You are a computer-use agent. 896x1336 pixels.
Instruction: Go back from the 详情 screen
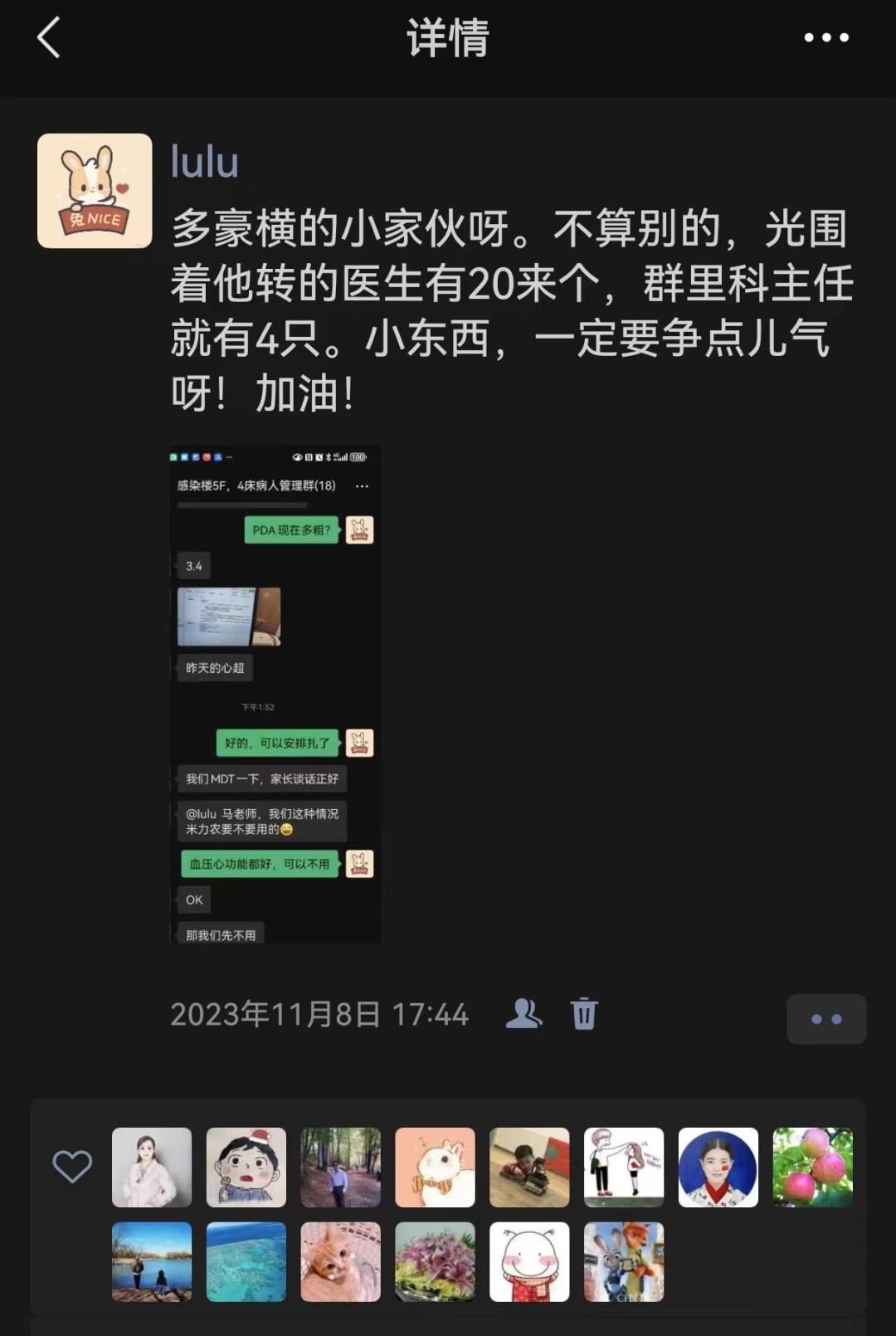point(49,38)
